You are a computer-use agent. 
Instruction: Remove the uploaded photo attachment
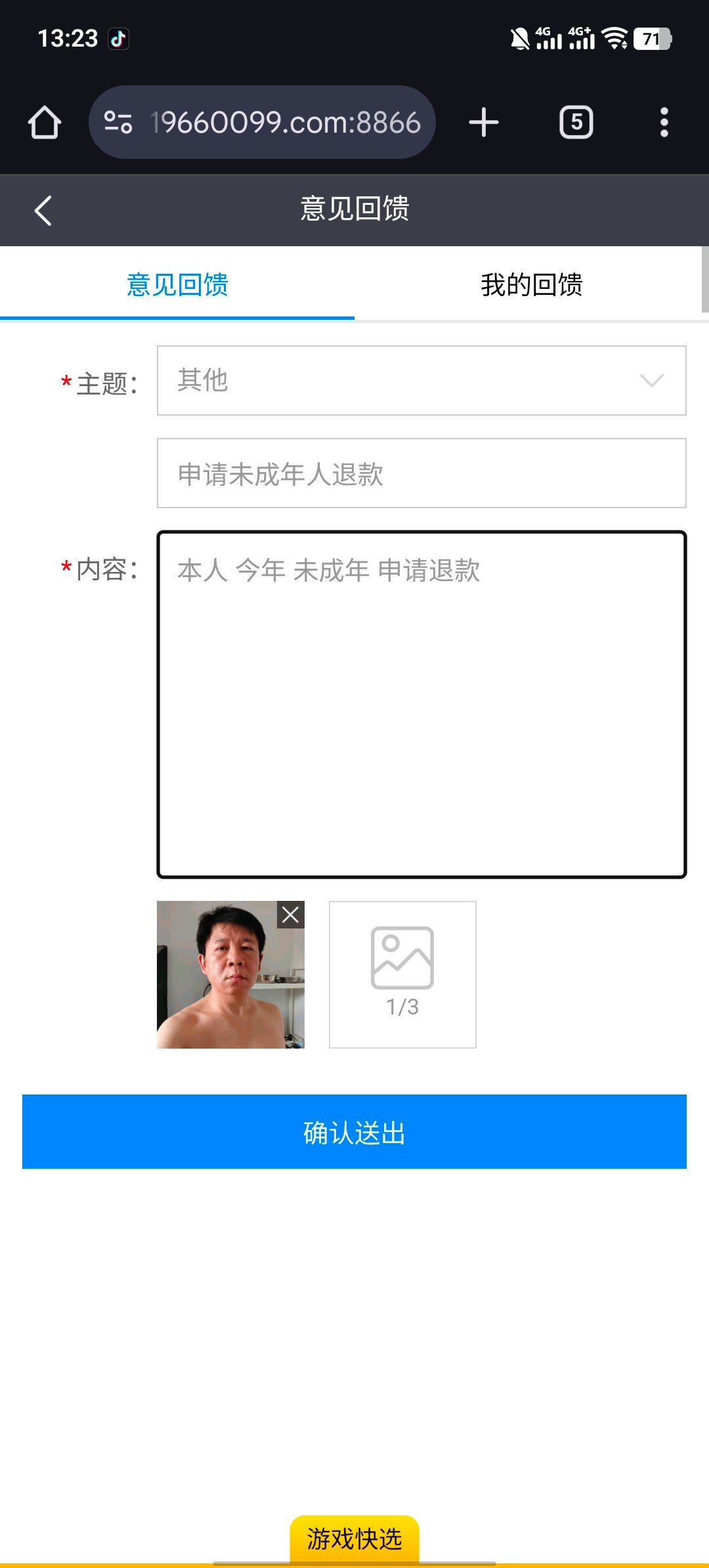click(291, 915)
